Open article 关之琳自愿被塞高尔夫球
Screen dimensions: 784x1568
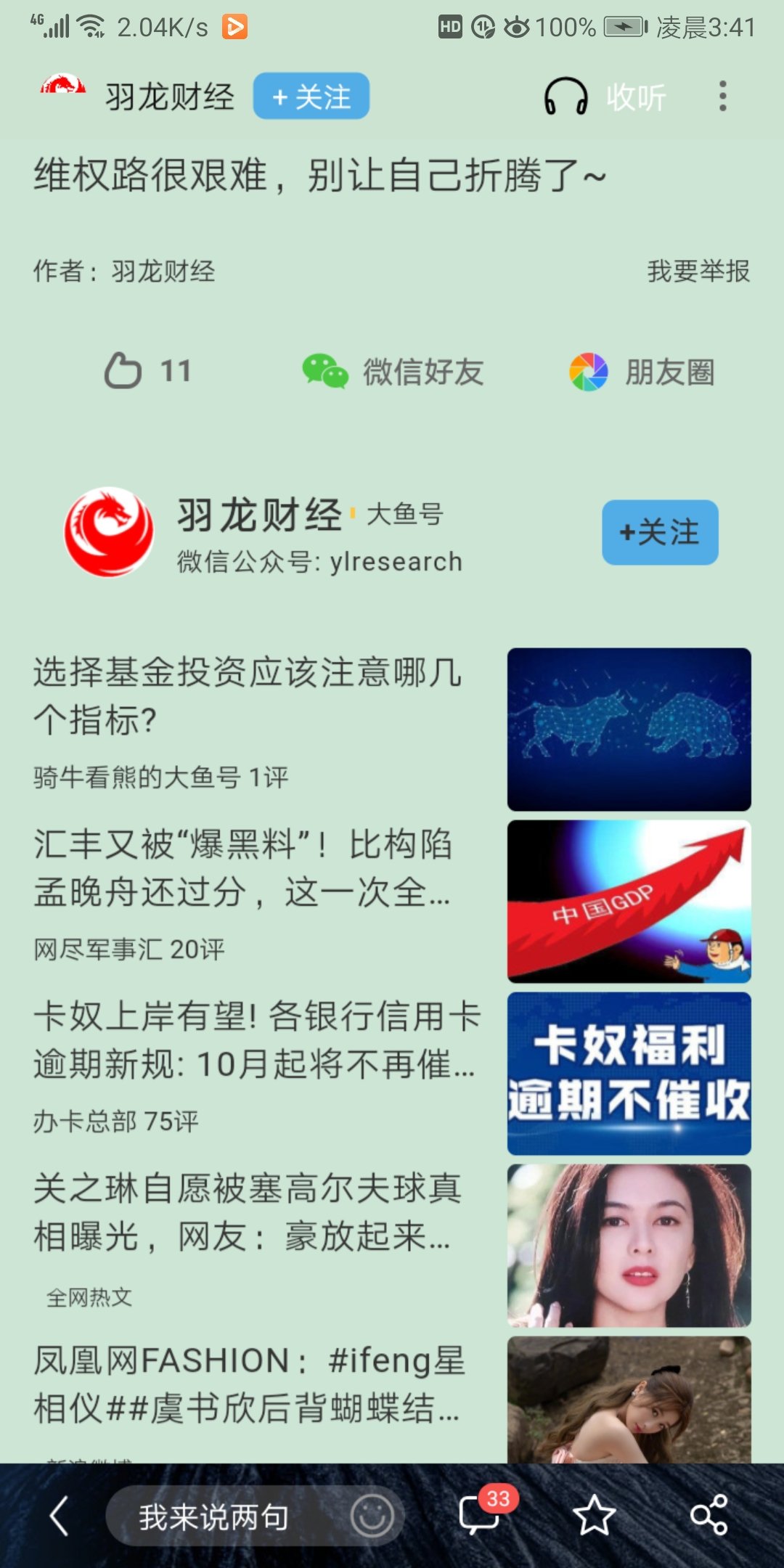coord(247,1212)
